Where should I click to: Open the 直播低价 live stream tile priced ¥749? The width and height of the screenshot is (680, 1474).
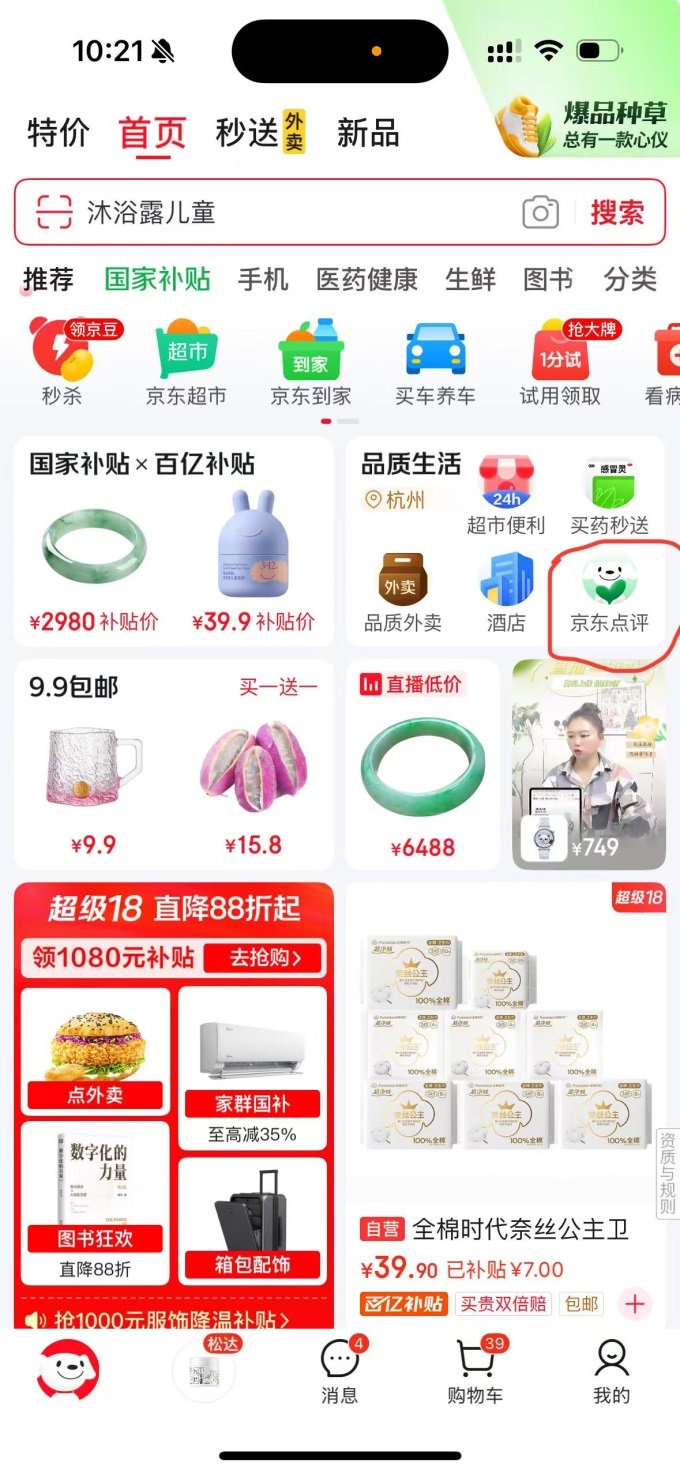[x=588, y=765]
